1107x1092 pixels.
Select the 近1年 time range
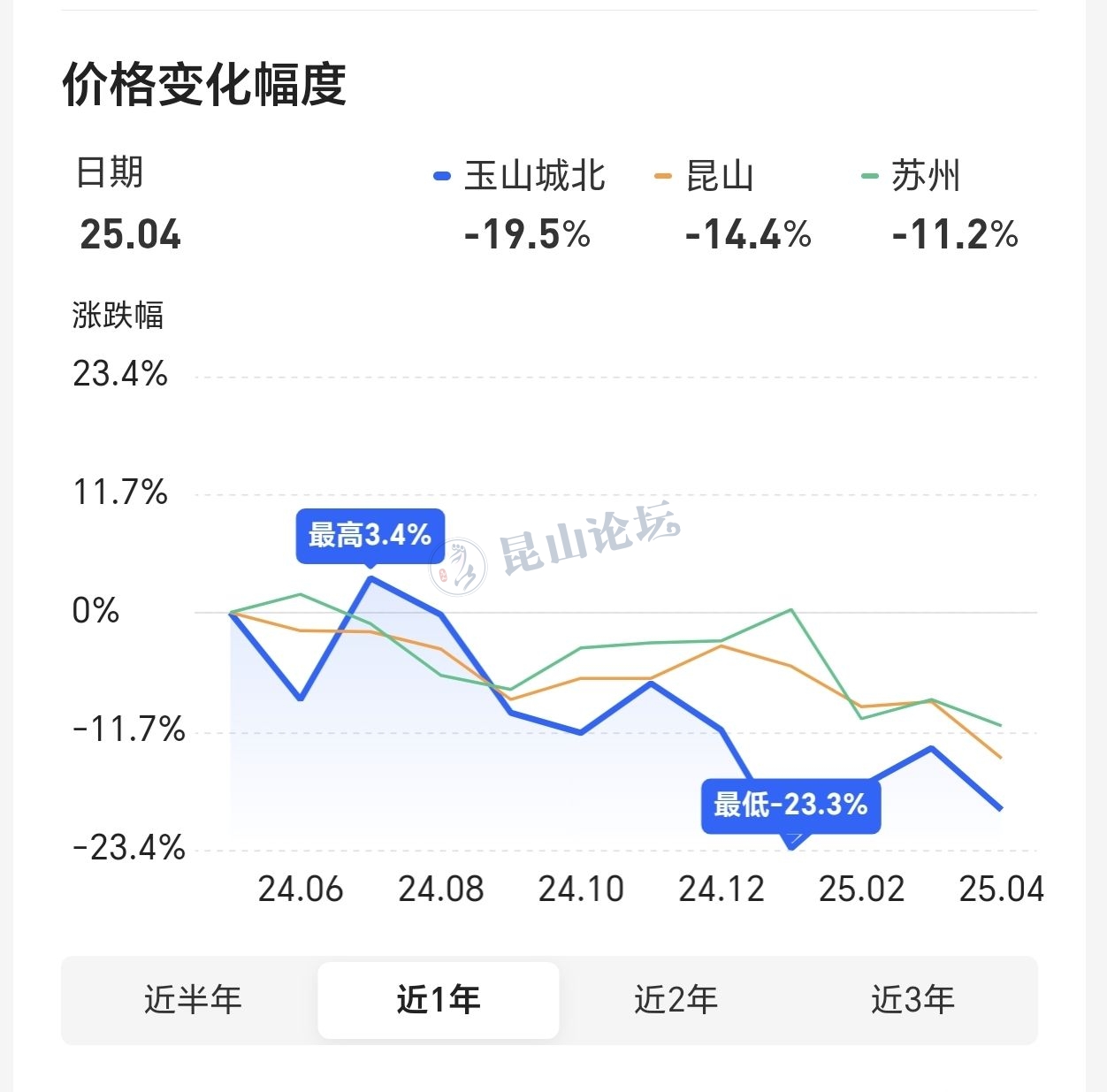coord(439,1000)
